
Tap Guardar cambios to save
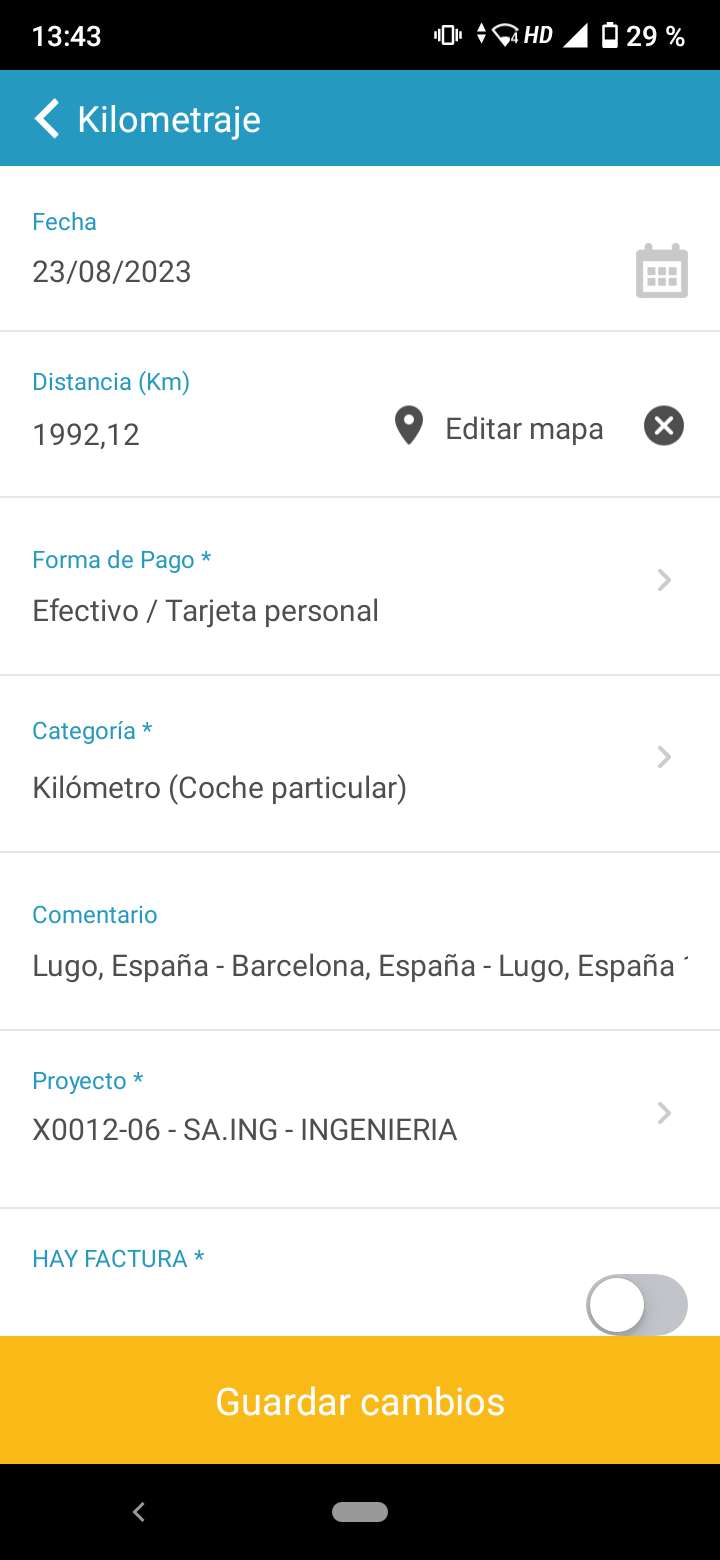point(360,1401)
